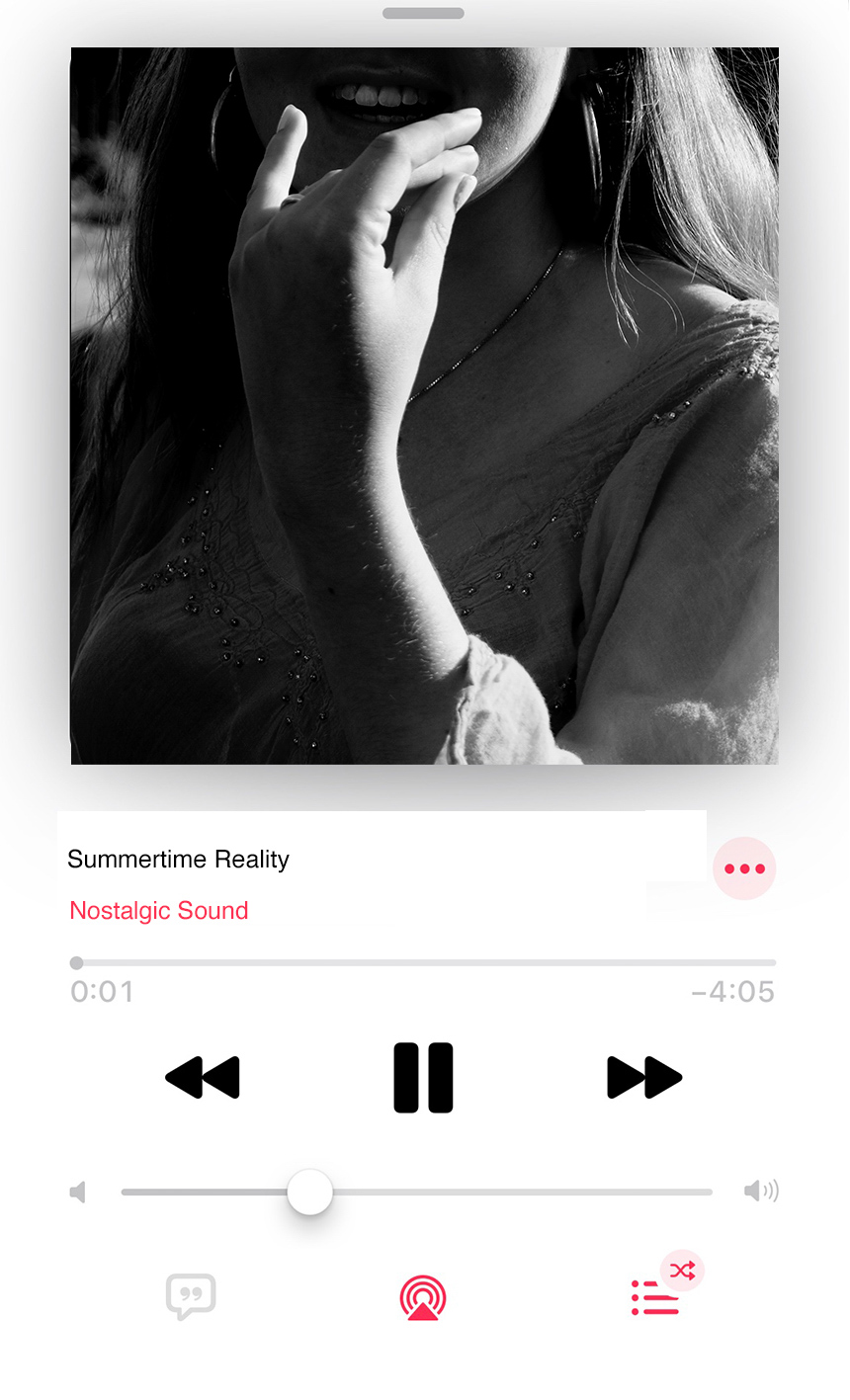The image size is (850, 1400).
Task: Show the song lyrics
Action: point(191,1296)
